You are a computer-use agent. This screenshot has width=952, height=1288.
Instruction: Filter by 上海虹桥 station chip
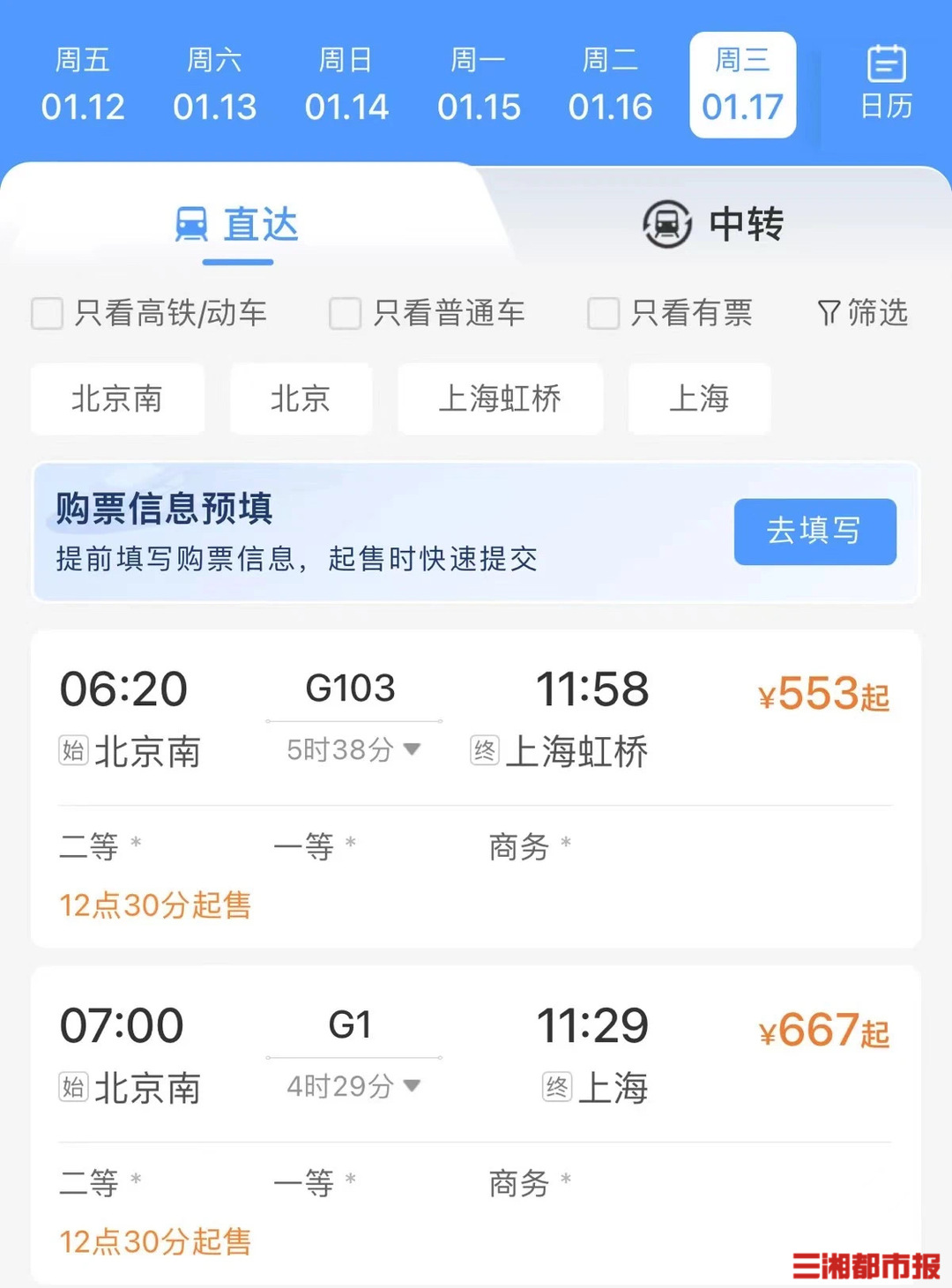[x=500, y=398]
